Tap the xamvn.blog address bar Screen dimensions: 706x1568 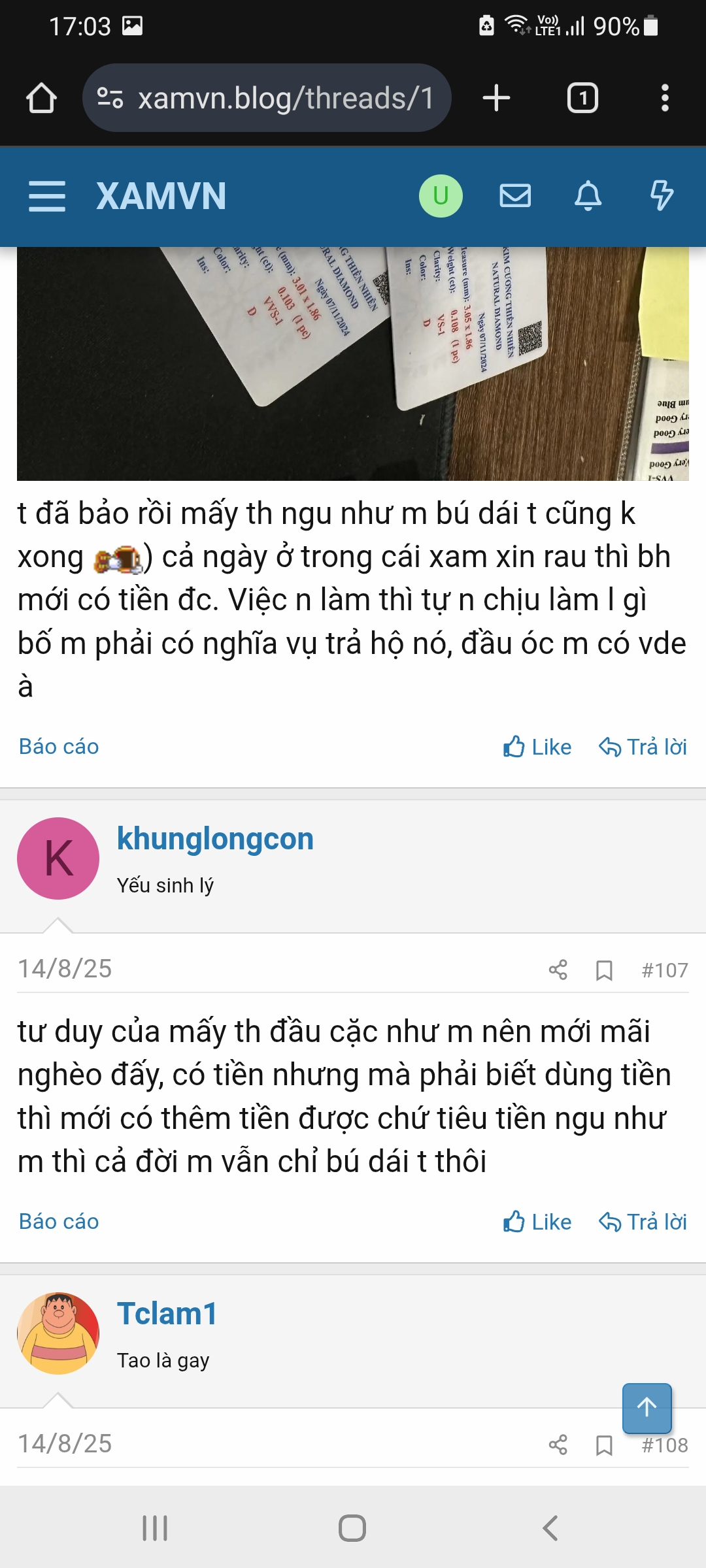[267, 98]
